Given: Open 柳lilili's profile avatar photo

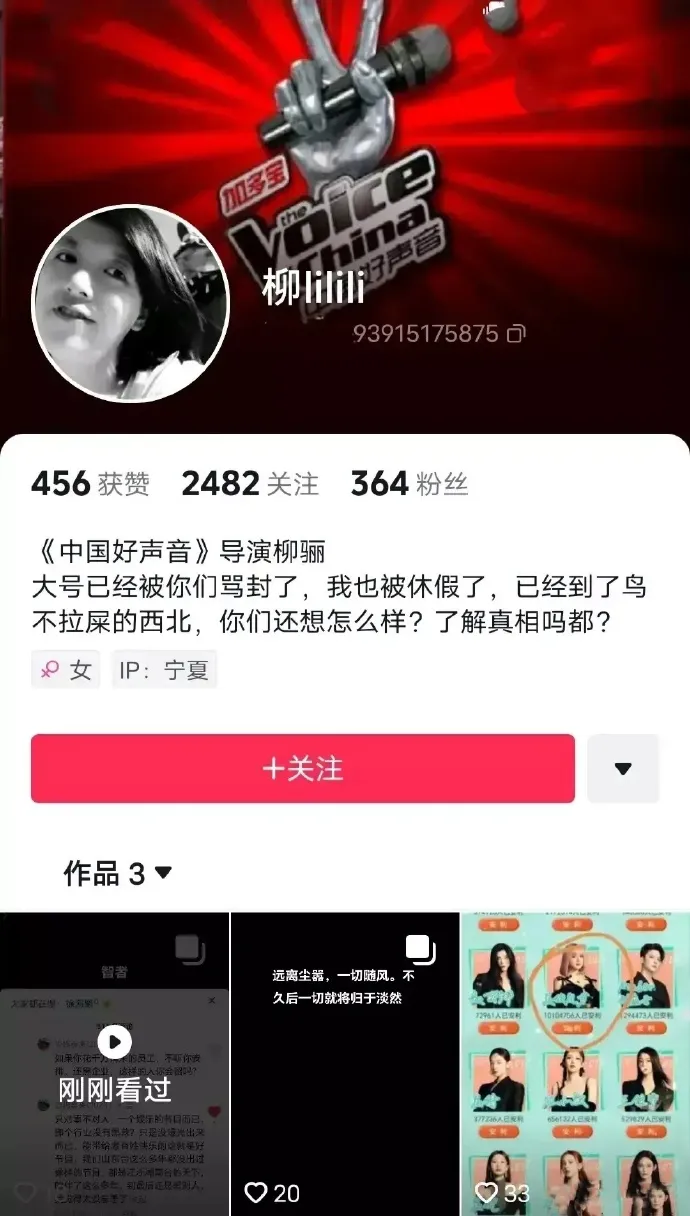Looking at the screenshot, I should coord(131,304).
